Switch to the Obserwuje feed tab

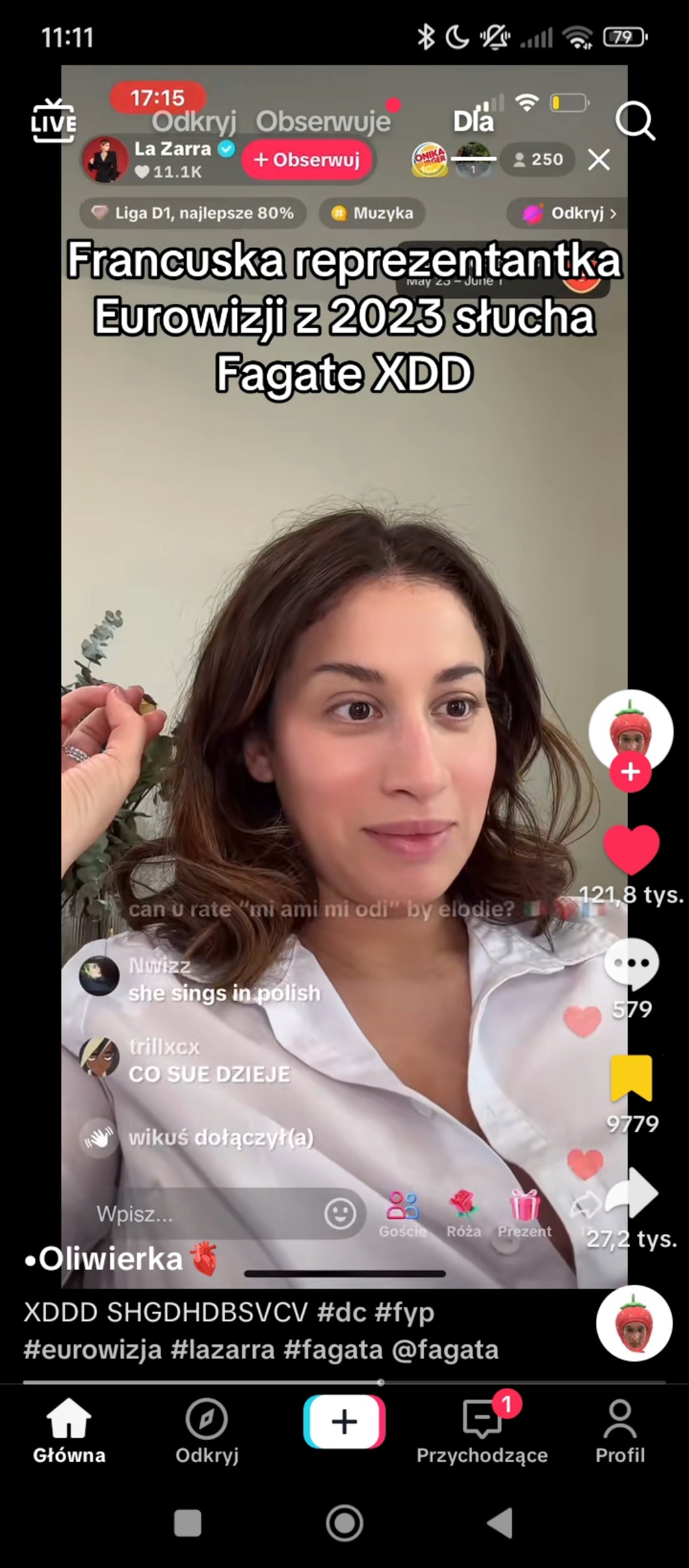(323, 121)
